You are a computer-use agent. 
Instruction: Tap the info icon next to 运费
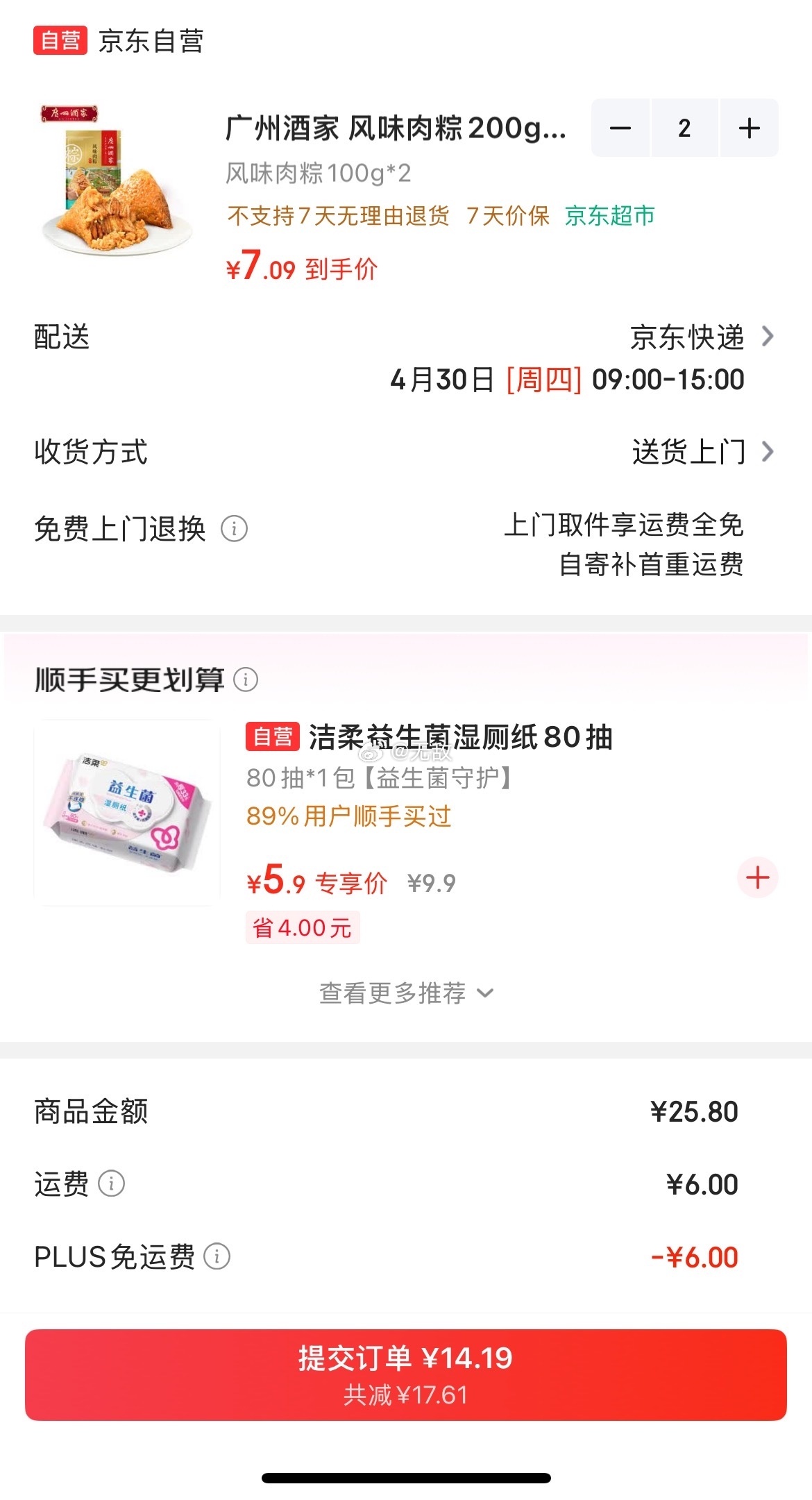111,1183
